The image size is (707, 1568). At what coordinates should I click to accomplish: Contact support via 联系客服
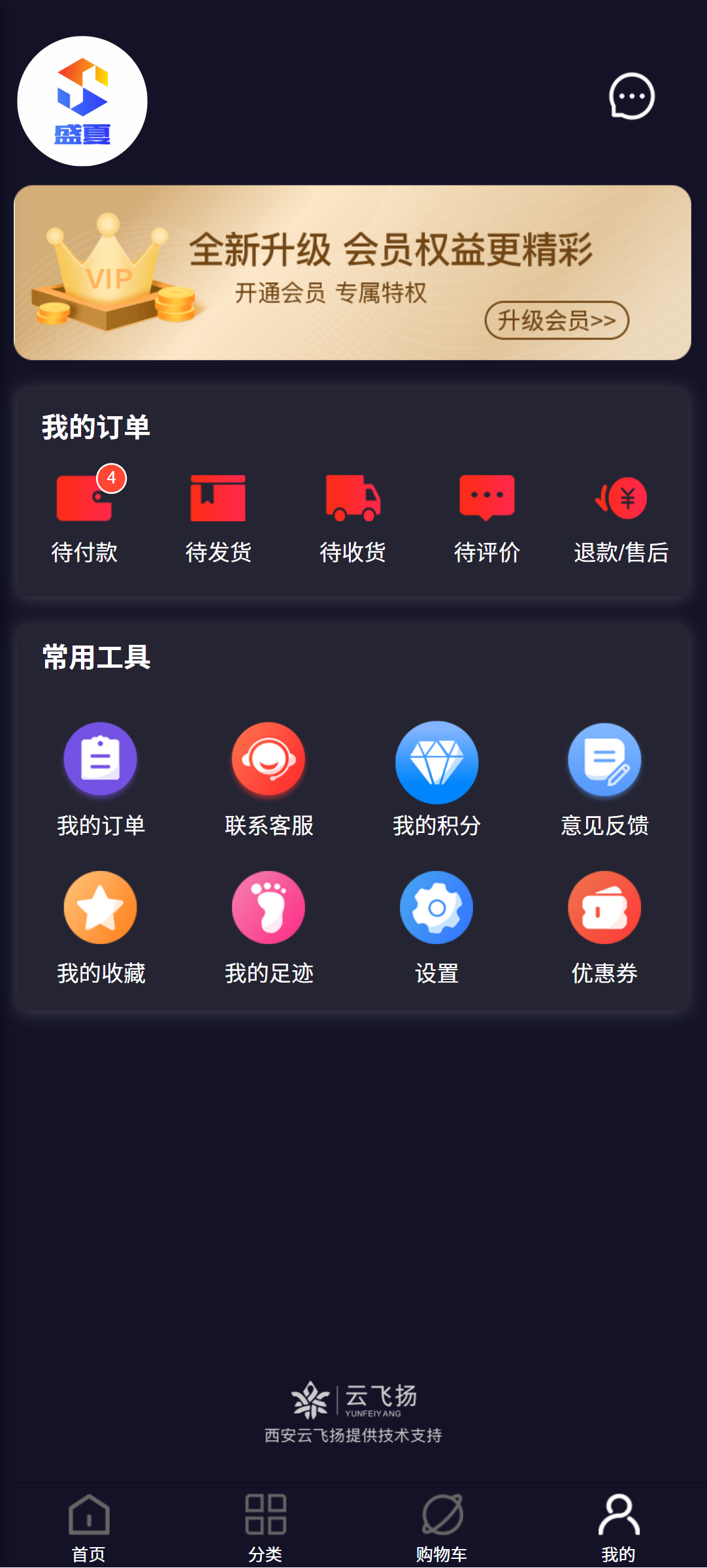click(269, 778)
